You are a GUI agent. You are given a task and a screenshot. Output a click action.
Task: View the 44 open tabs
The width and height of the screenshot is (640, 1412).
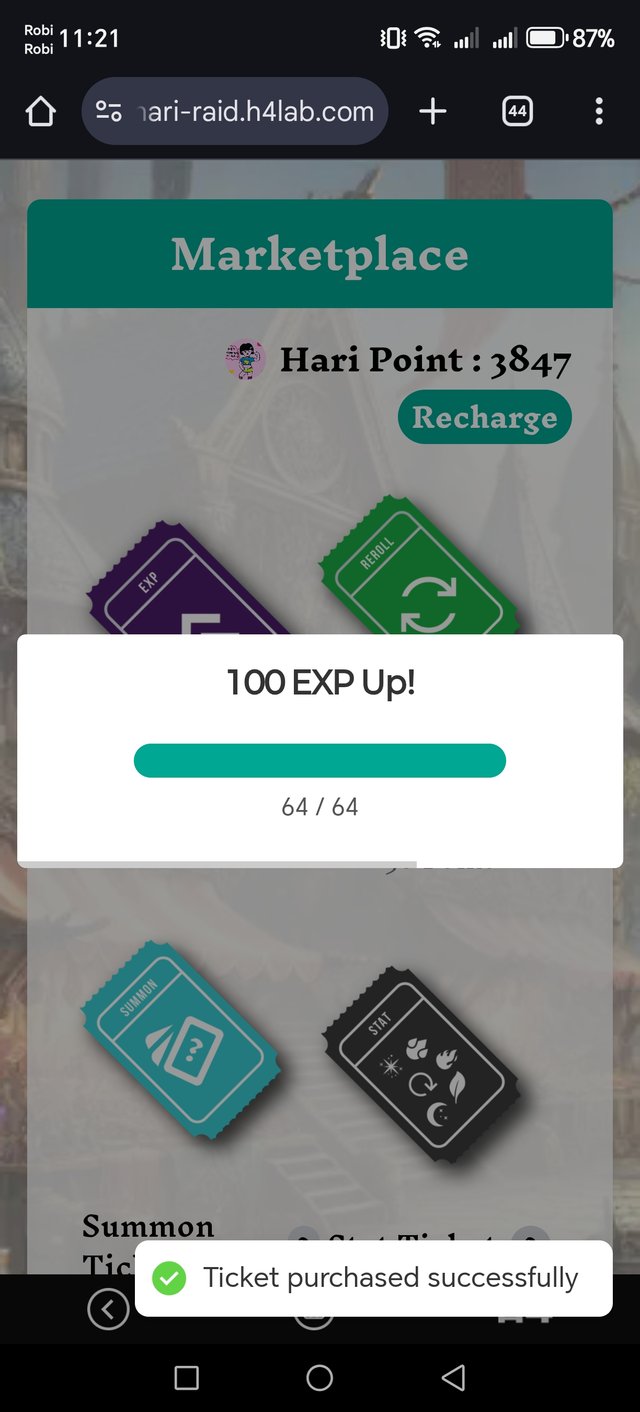pyautogui.click(x=517, y=112)
